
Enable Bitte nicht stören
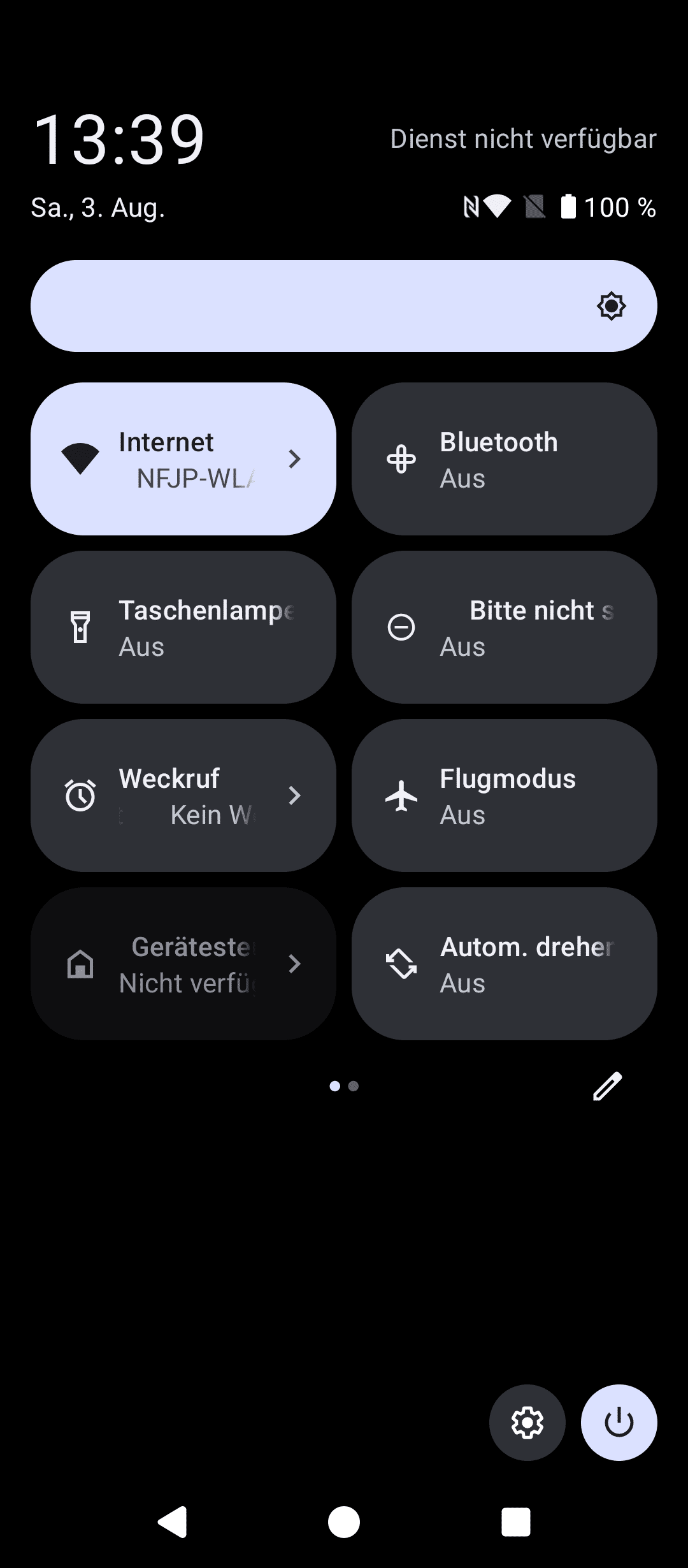(504, 627)
